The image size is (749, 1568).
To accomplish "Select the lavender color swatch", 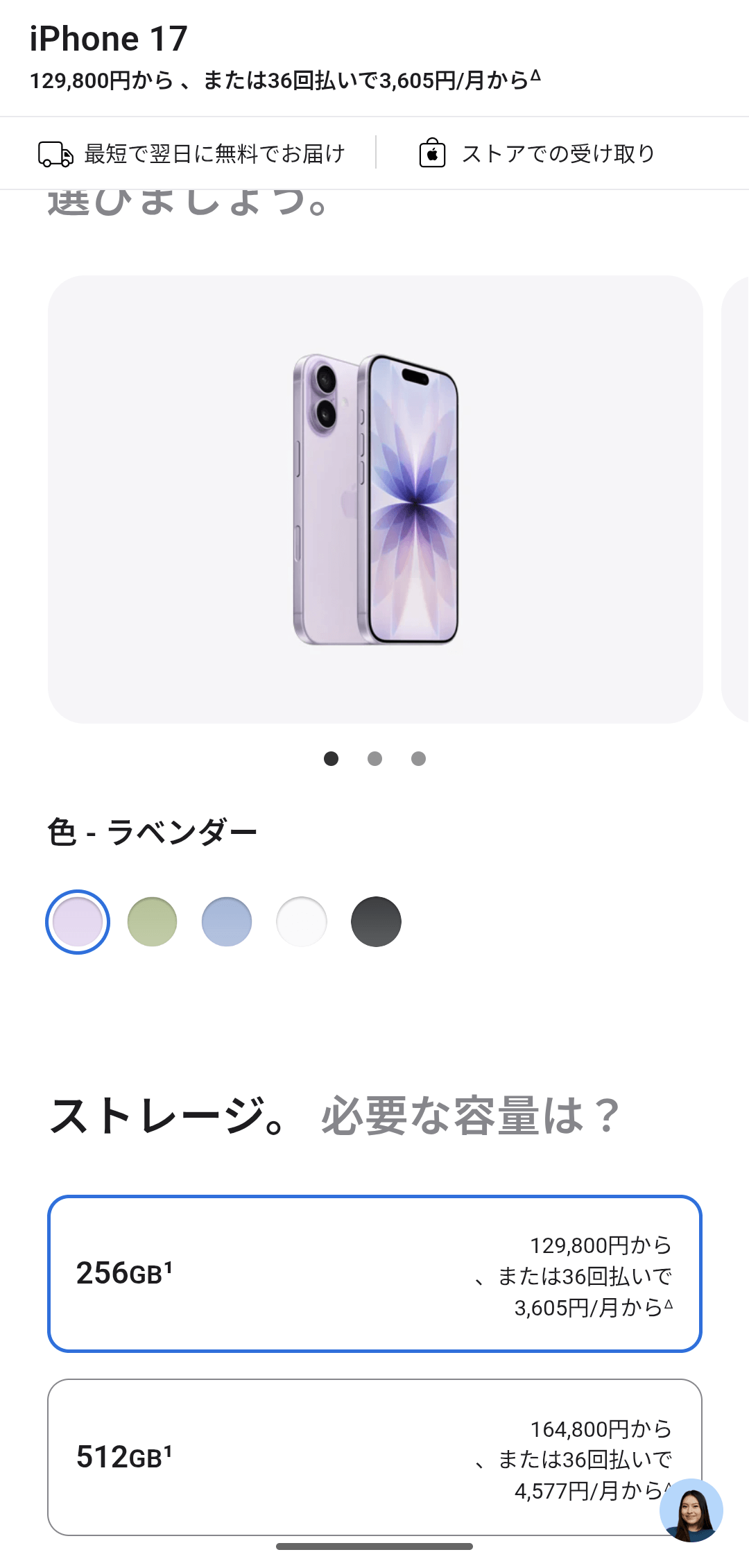I will (78, 921).
